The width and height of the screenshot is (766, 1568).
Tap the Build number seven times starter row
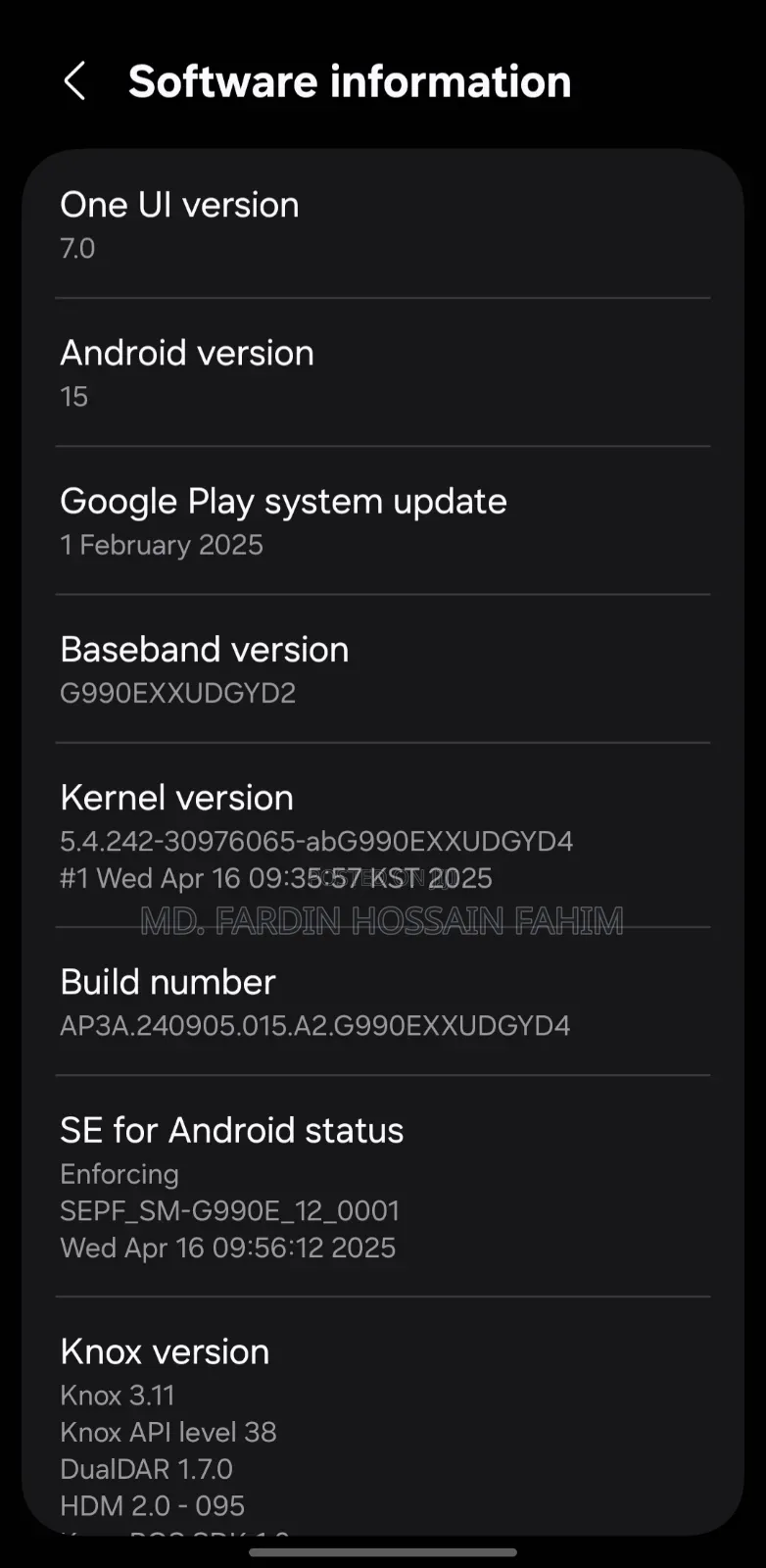tap(168, 981)
